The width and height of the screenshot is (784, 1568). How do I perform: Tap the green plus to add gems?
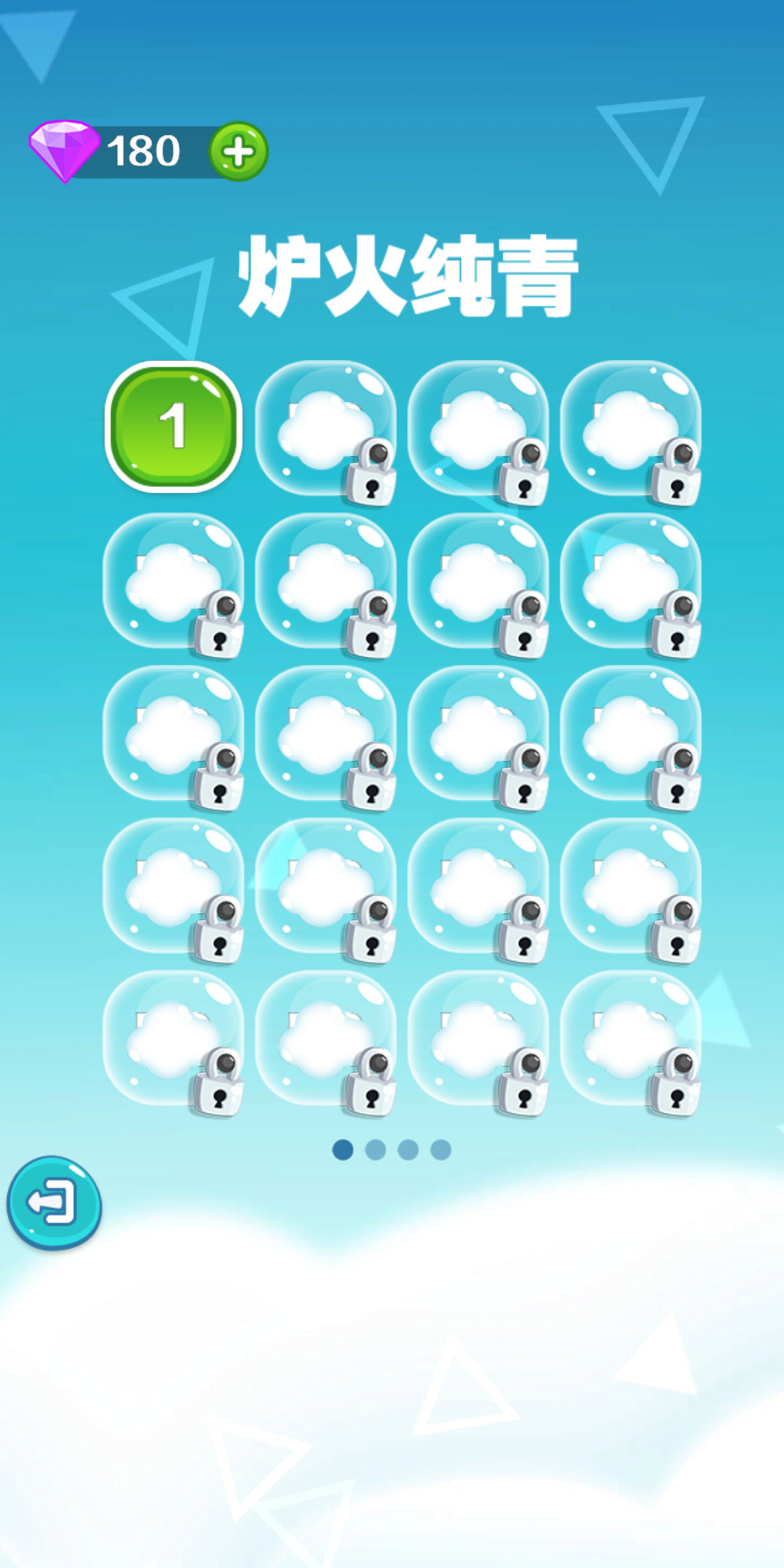click(x=239, y=152)
